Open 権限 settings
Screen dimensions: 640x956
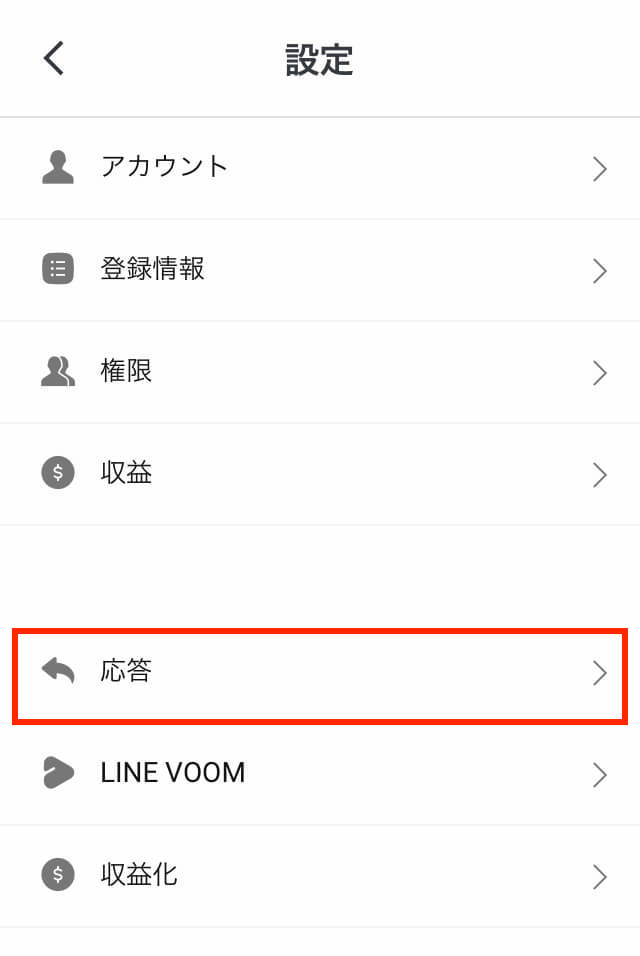click(320, 372)
